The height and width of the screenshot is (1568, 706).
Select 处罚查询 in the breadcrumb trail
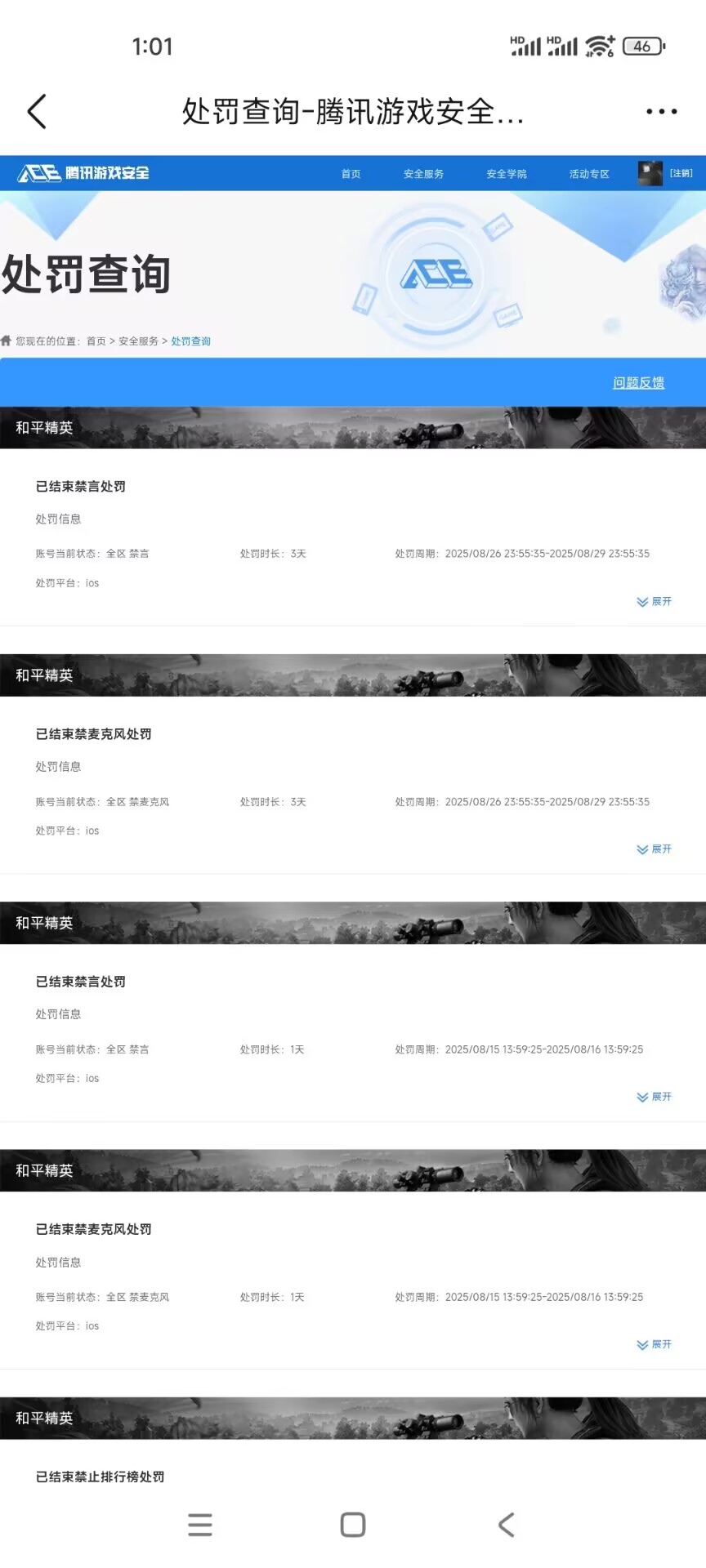[x=190, y=341]
